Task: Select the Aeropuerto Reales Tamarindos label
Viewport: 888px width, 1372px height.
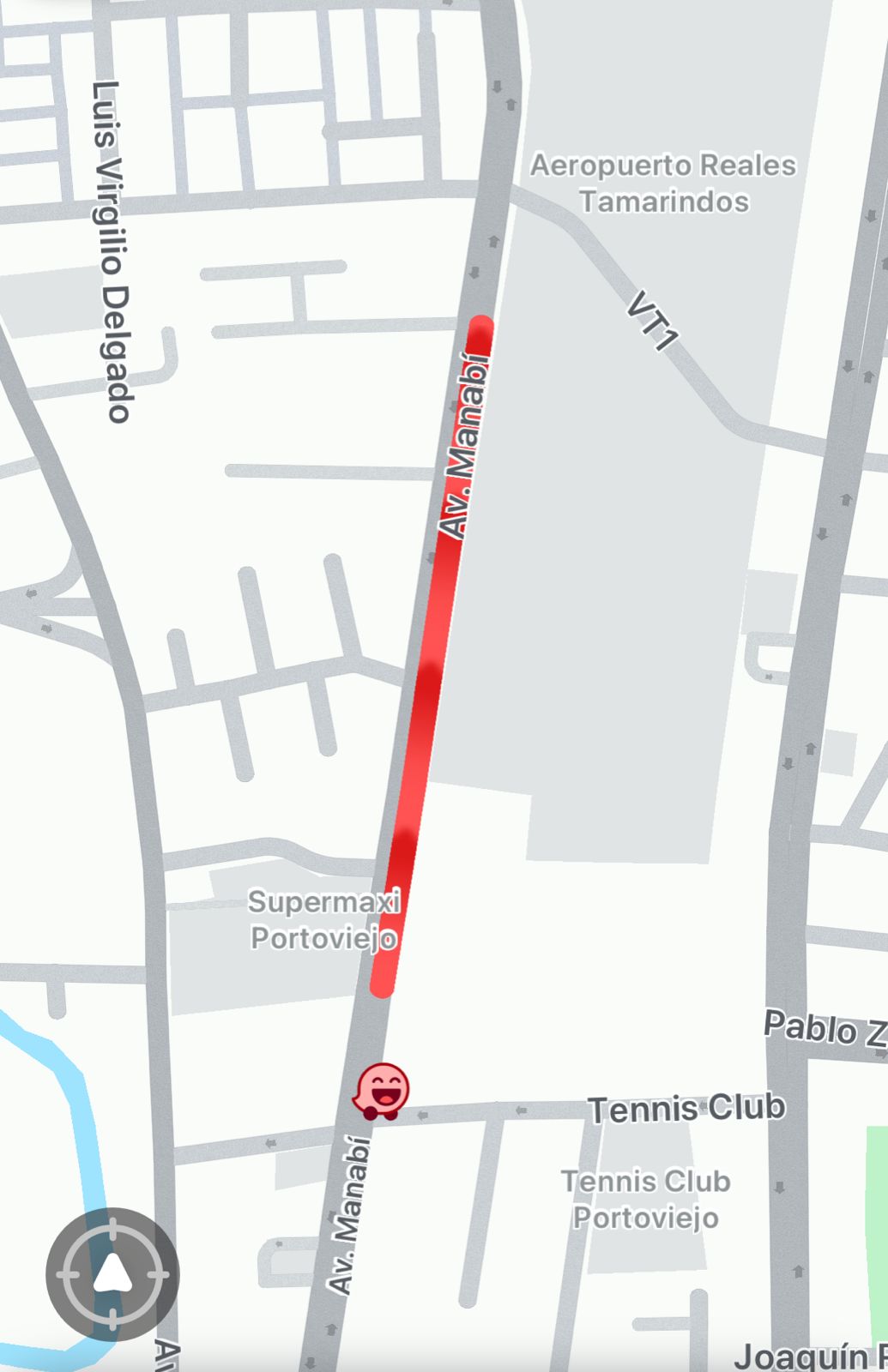Action: (x=663, y=183)
